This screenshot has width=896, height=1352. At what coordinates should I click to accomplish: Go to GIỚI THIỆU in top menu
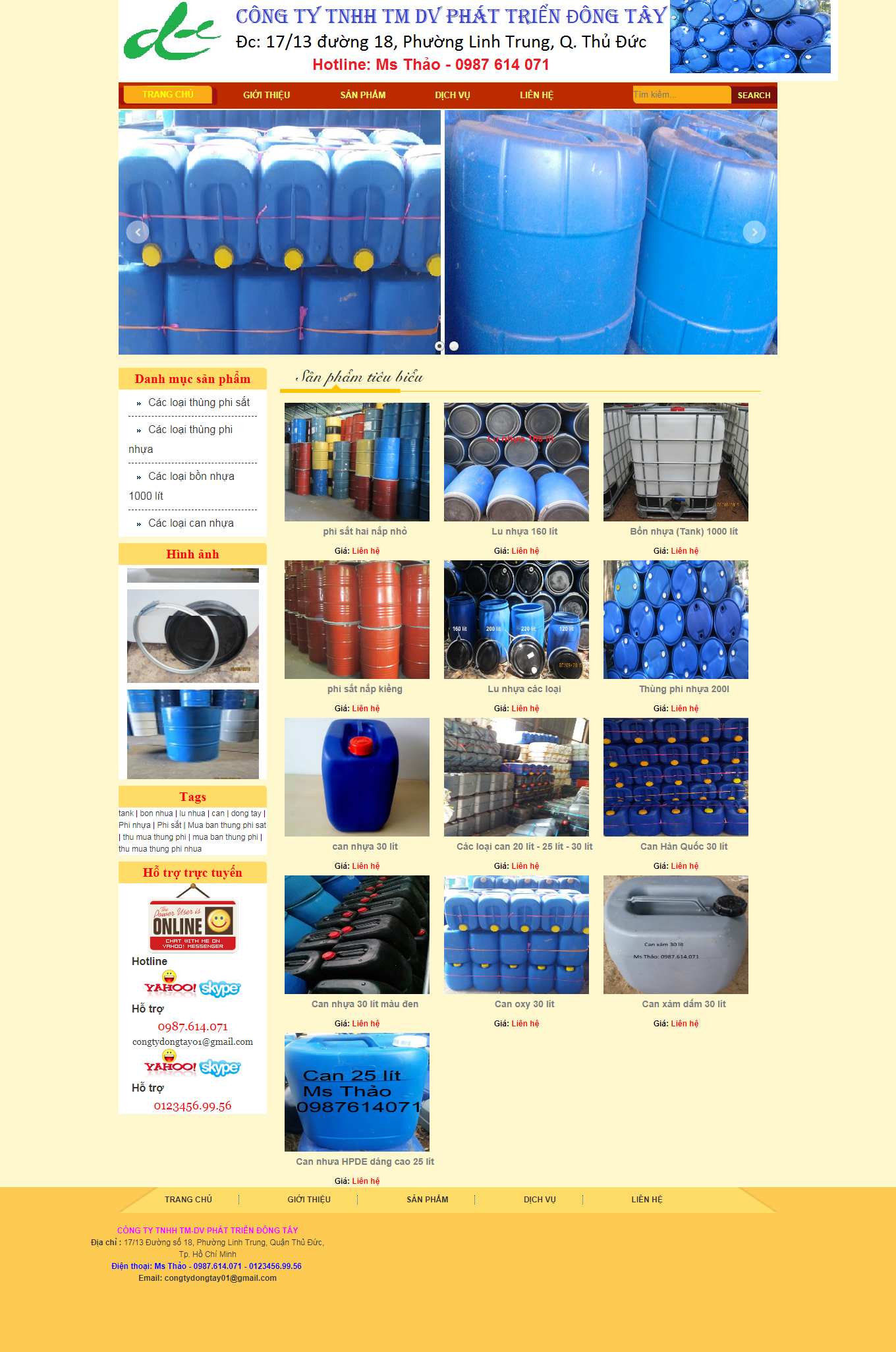point(266,95)
